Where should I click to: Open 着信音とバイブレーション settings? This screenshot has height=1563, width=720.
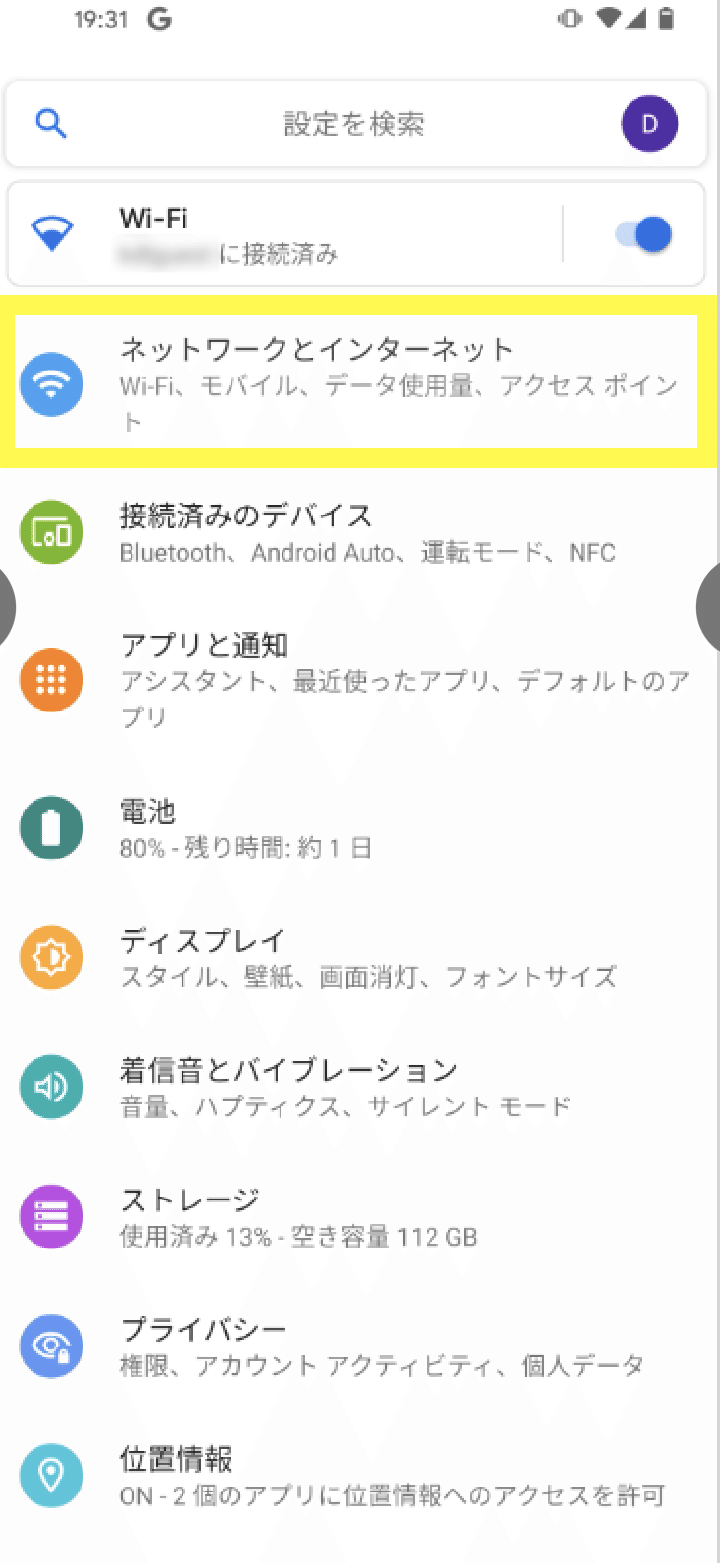[x=360, y=1087]
